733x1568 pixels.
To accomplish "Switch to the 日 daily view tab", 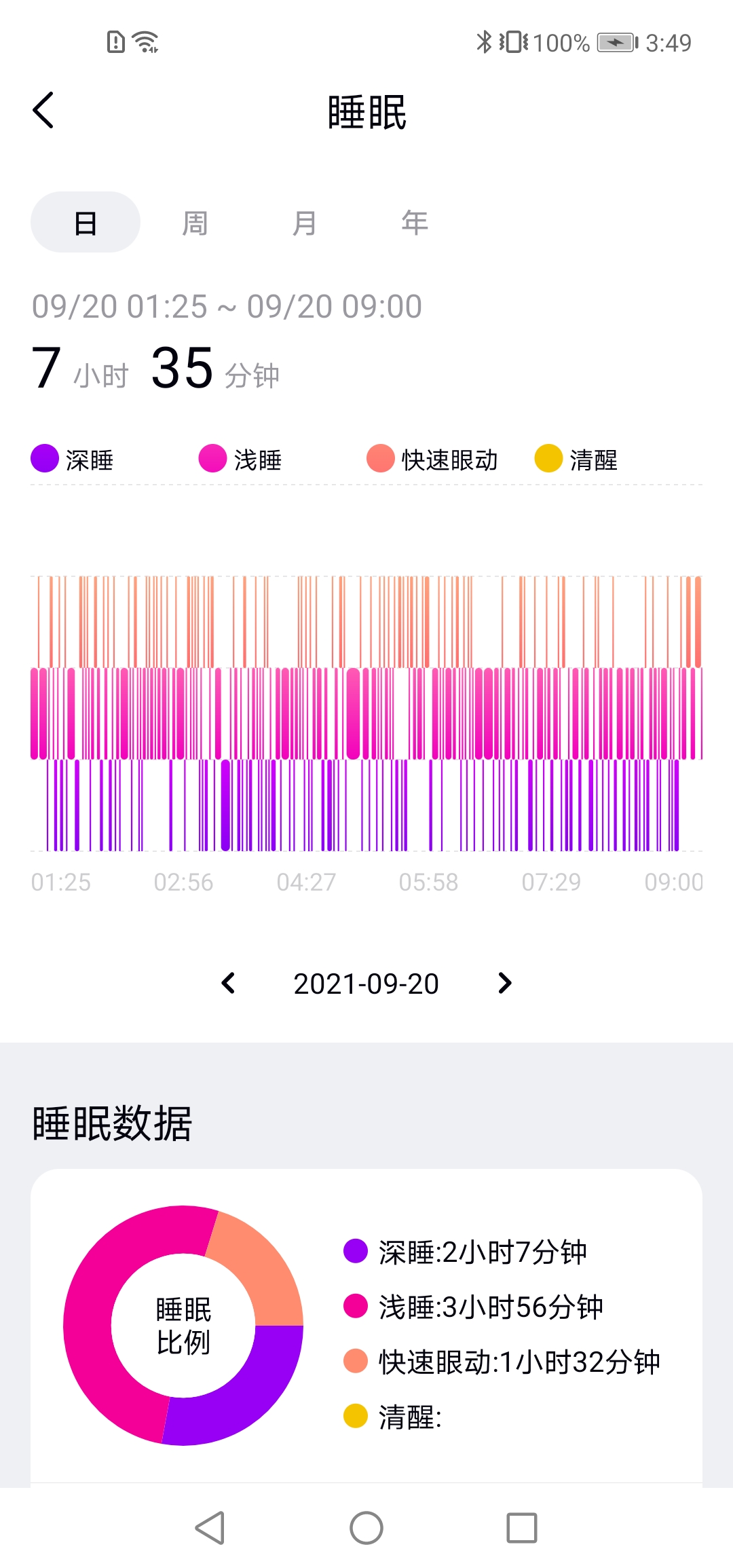I will (x=85, y=222).
